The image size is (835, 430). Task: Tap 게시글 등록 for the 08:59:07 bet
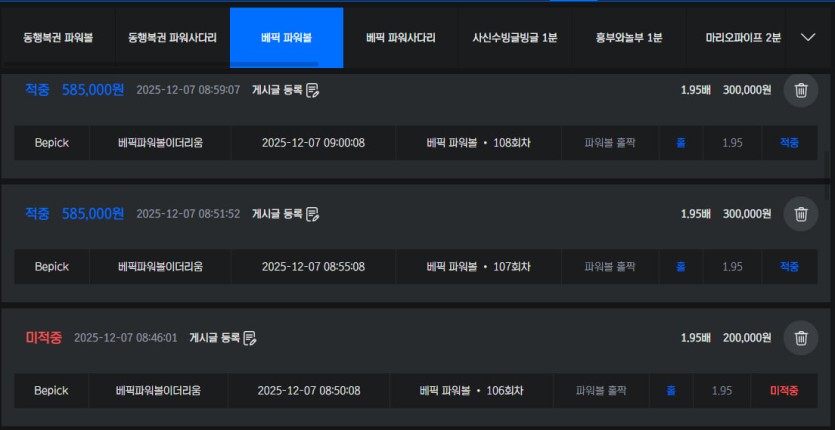(x=286, y=90)
